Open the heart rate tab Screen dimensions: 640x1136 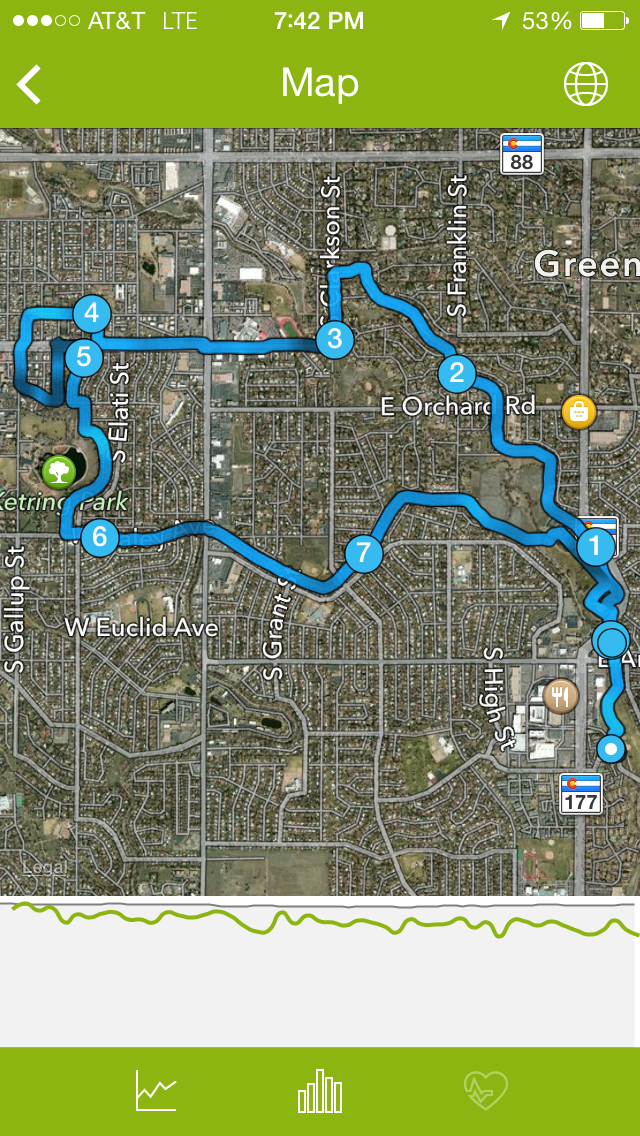click(x=485, y=1090)
